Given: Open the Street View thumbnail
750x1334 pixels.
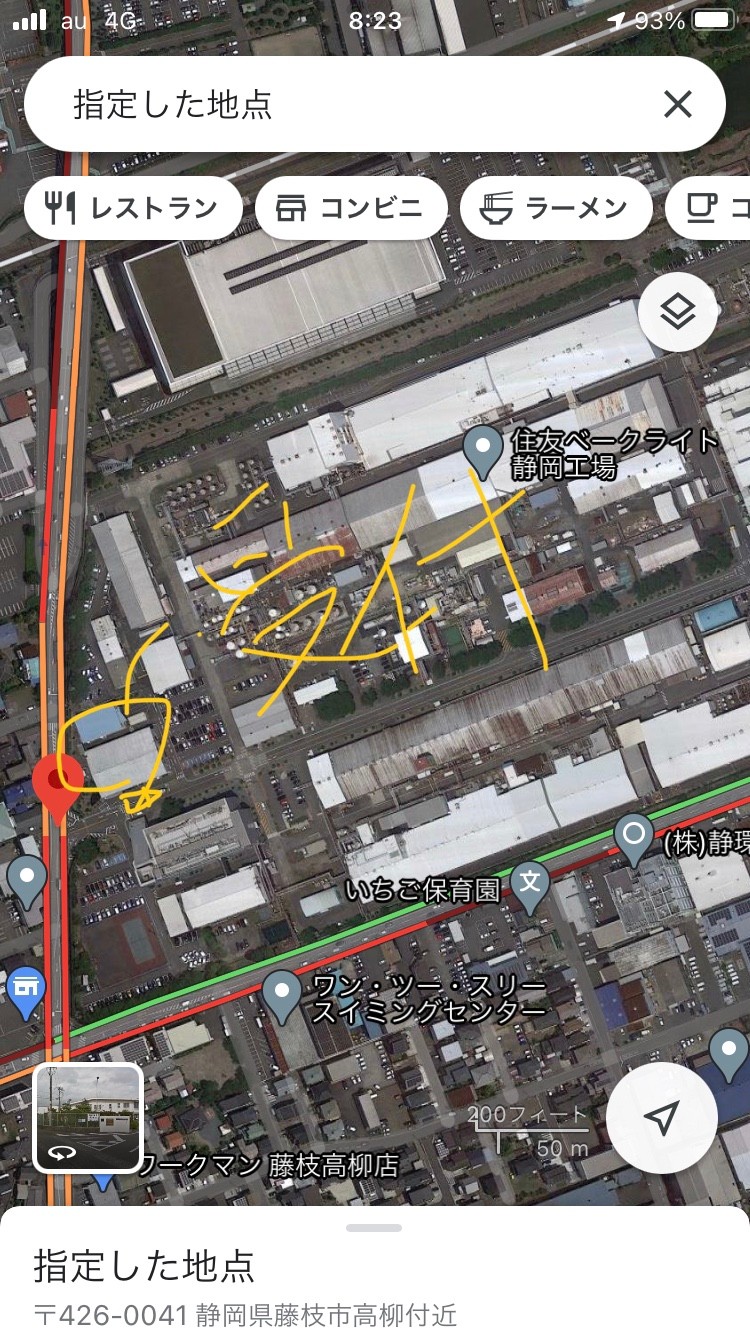Looking at the screenshot, I should [x=88, y=1117].
